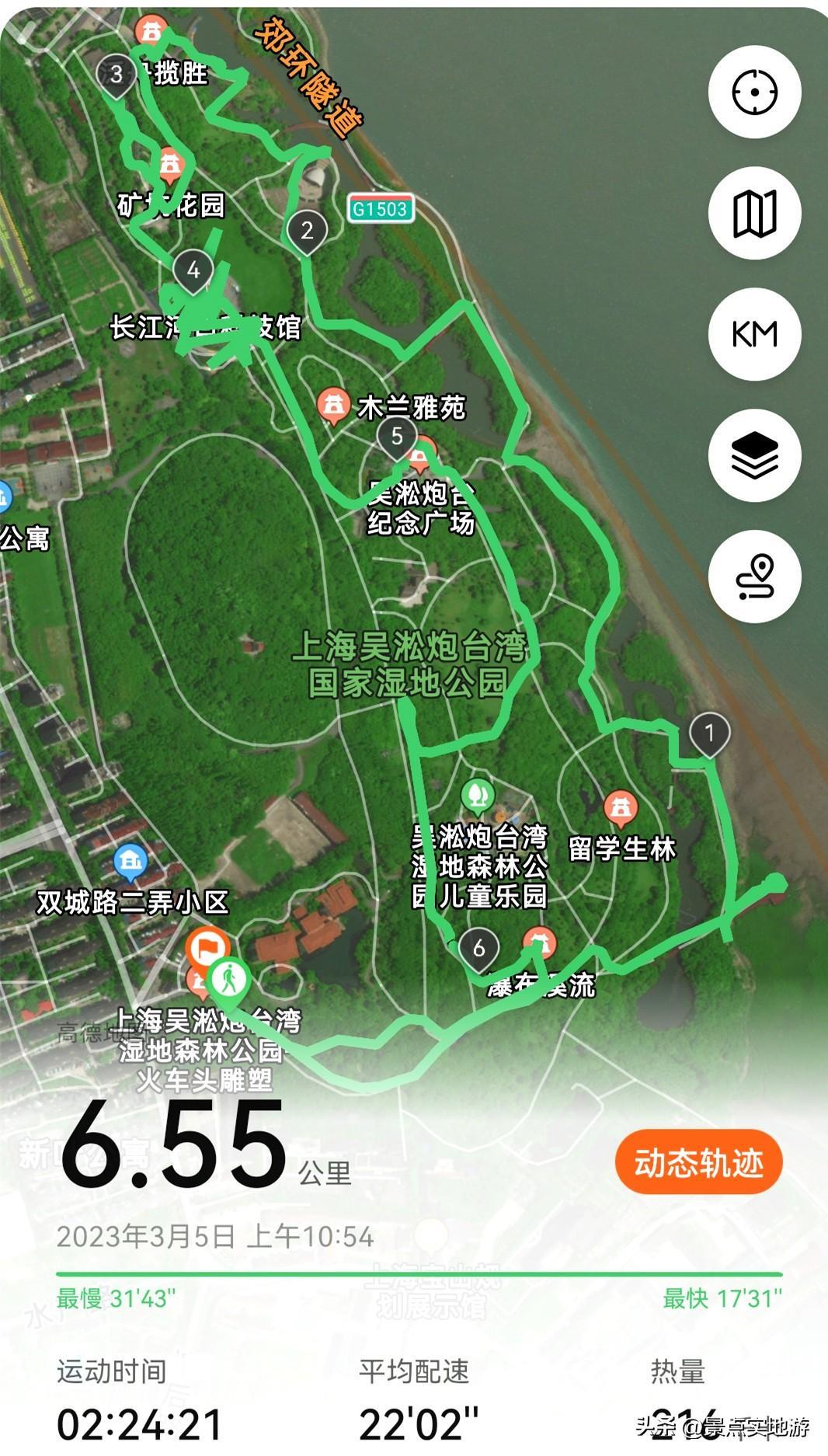Recenter the map on the current location
Screen dimensions: 828x1456
tap(754, 92)
